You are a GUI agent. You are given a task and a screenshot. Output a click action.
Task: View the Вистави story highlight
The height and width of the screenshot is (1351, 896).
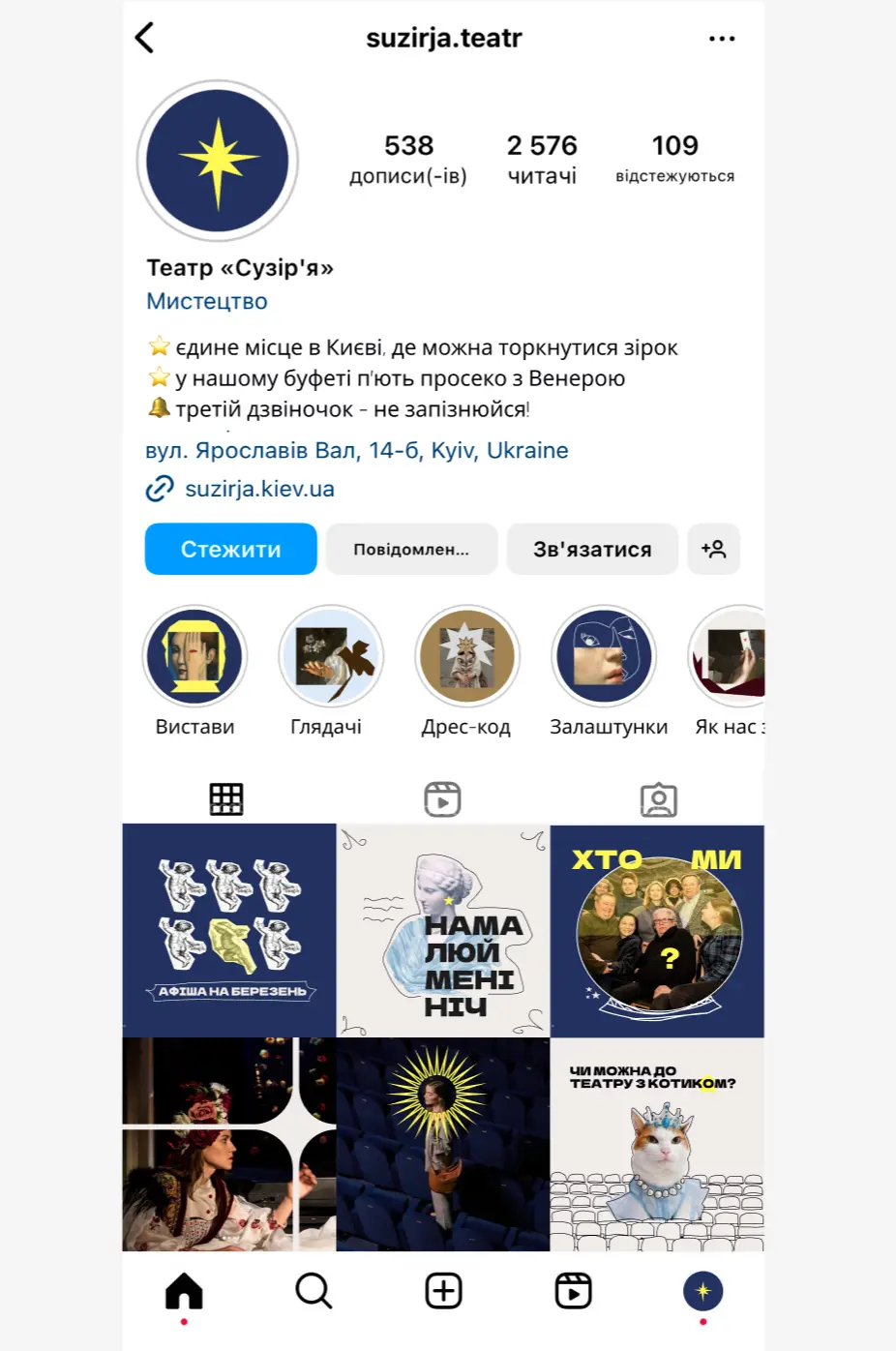point(194,656)
